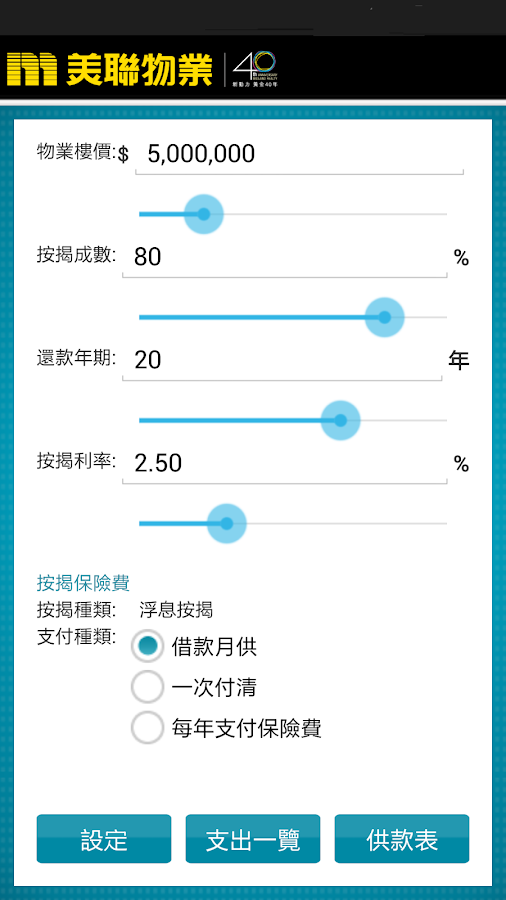Tap the repayment years slider track
The height and width of the screenshot is (900, 506).
tap(293, 421)
